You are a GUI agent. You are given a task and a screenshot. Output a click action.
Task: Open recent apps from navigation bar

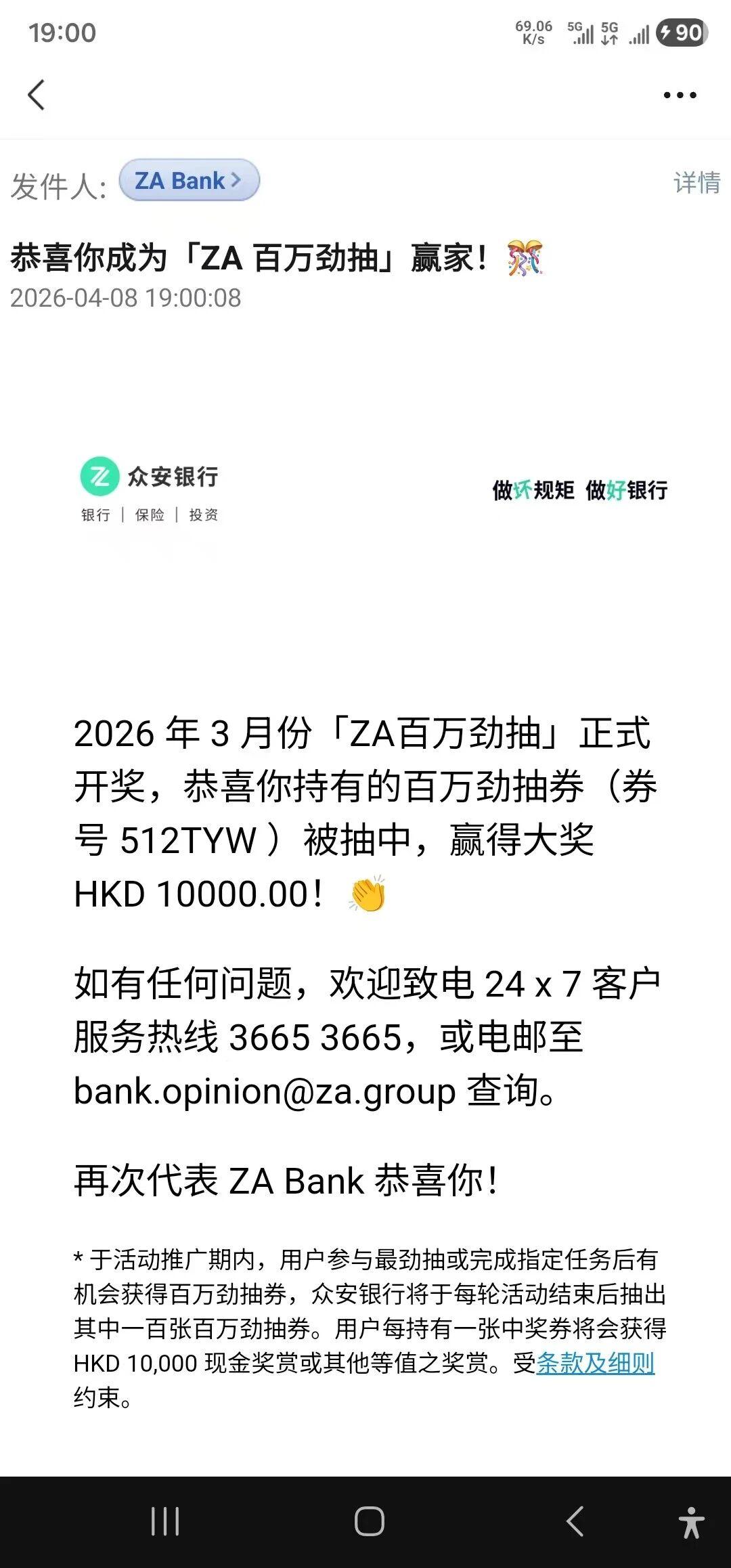tap(165, 1521)
